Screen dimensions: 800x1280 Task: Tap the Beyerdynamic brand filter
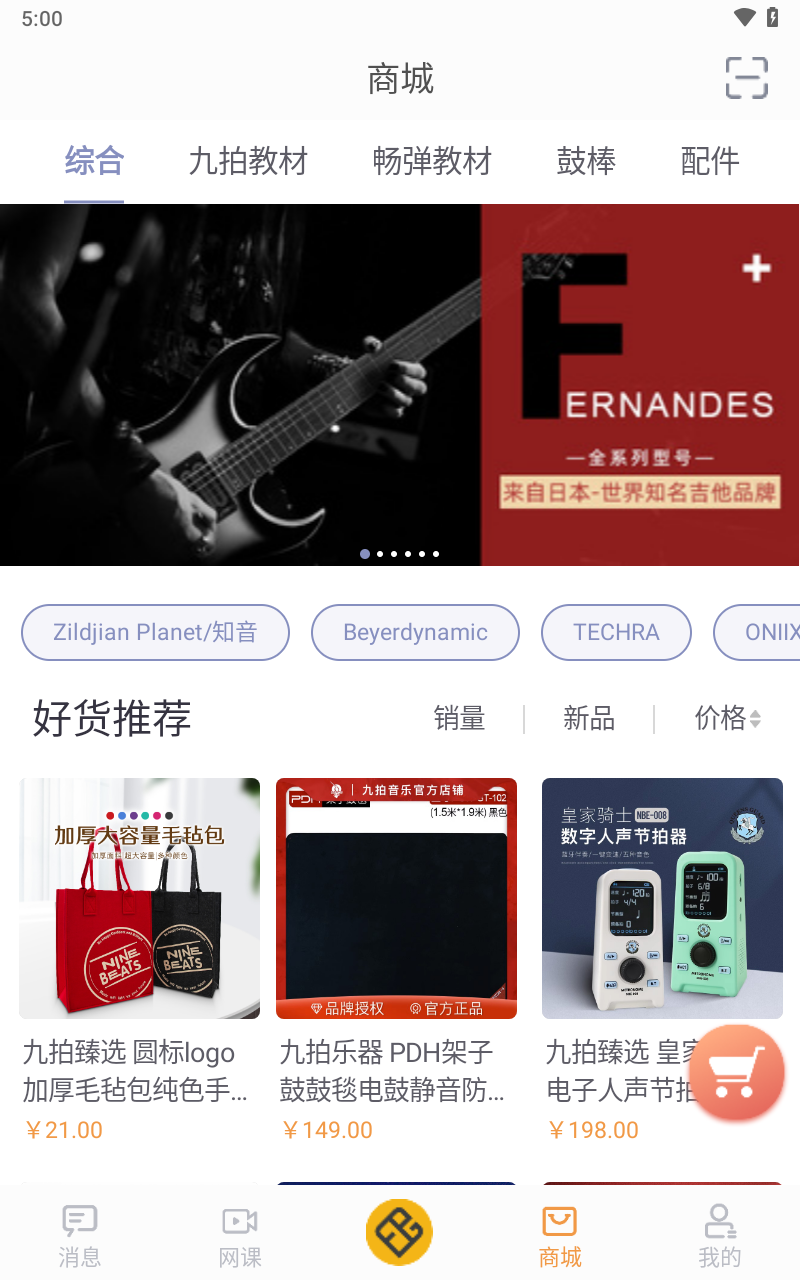click(x=415, y=632)
